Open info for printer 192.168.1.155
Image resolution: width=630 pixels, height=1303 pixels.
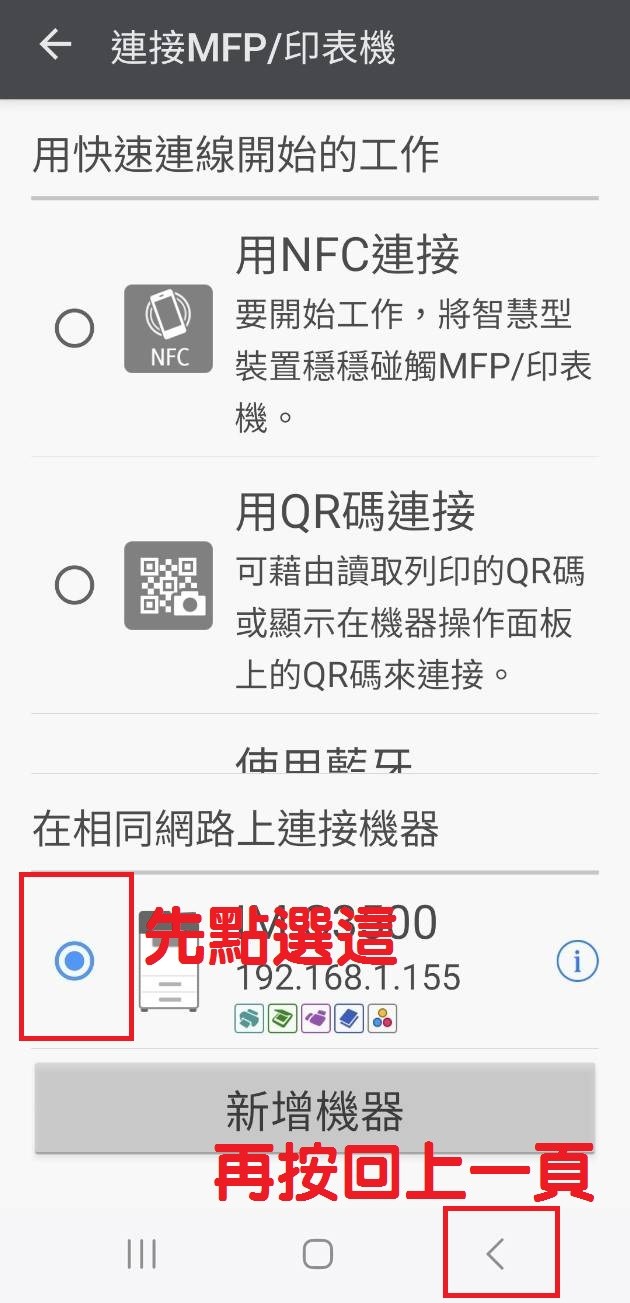(x=577, y=962)
